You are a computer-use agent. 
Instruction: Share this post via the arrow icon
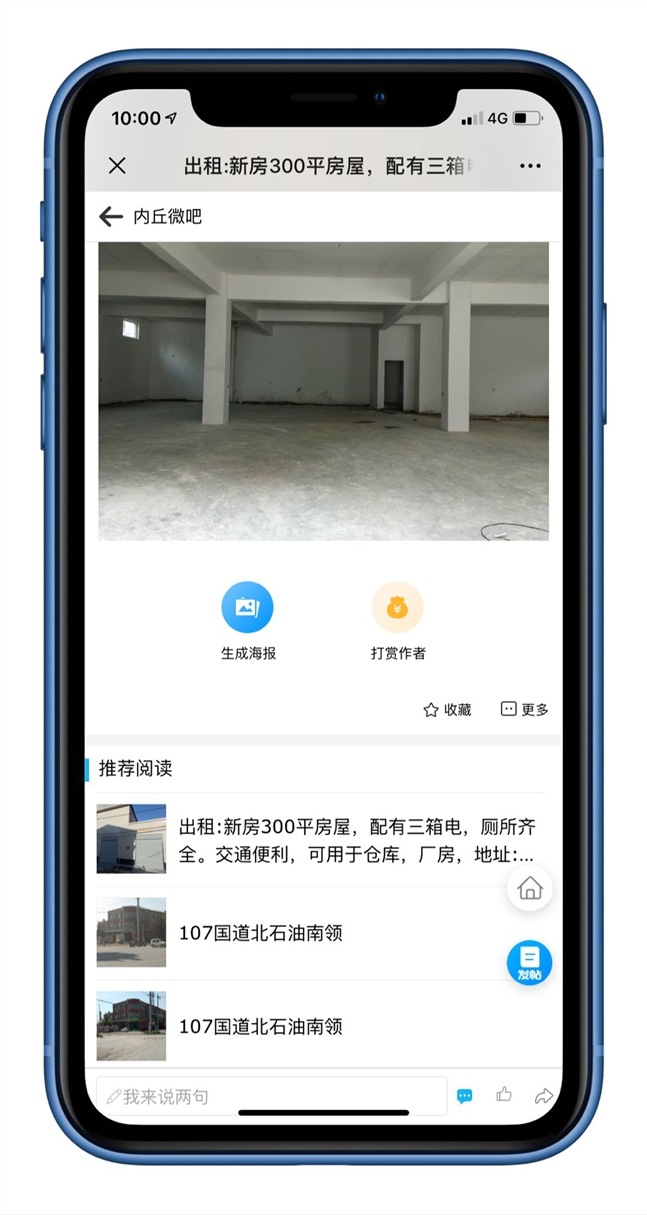(x=543, y=1096)
